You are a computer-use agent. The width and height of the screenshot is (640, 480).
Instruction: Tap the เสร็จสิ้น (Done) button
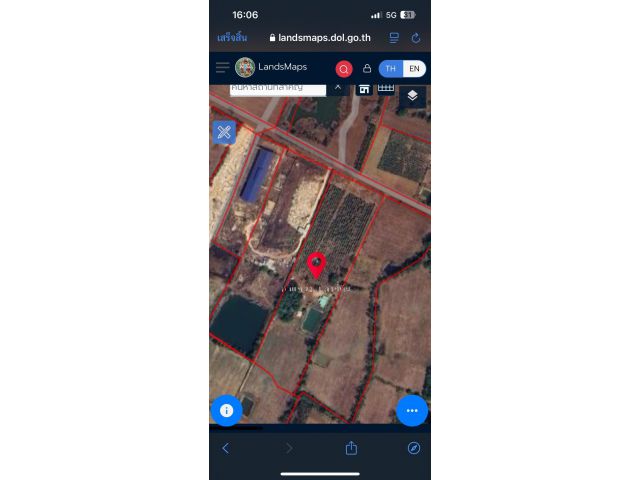coord(232,38)
